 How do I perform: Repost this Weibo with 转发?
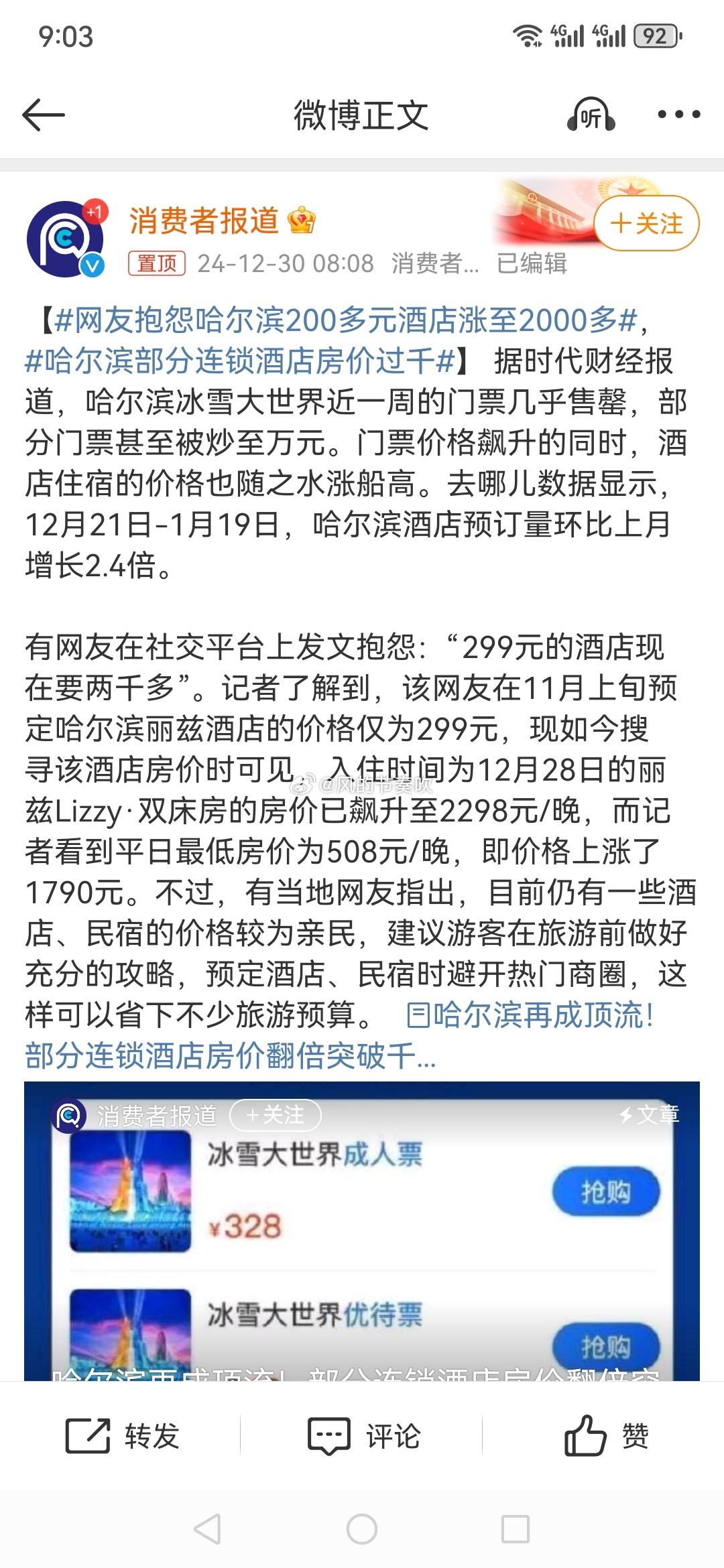[x=122, y=1435]
